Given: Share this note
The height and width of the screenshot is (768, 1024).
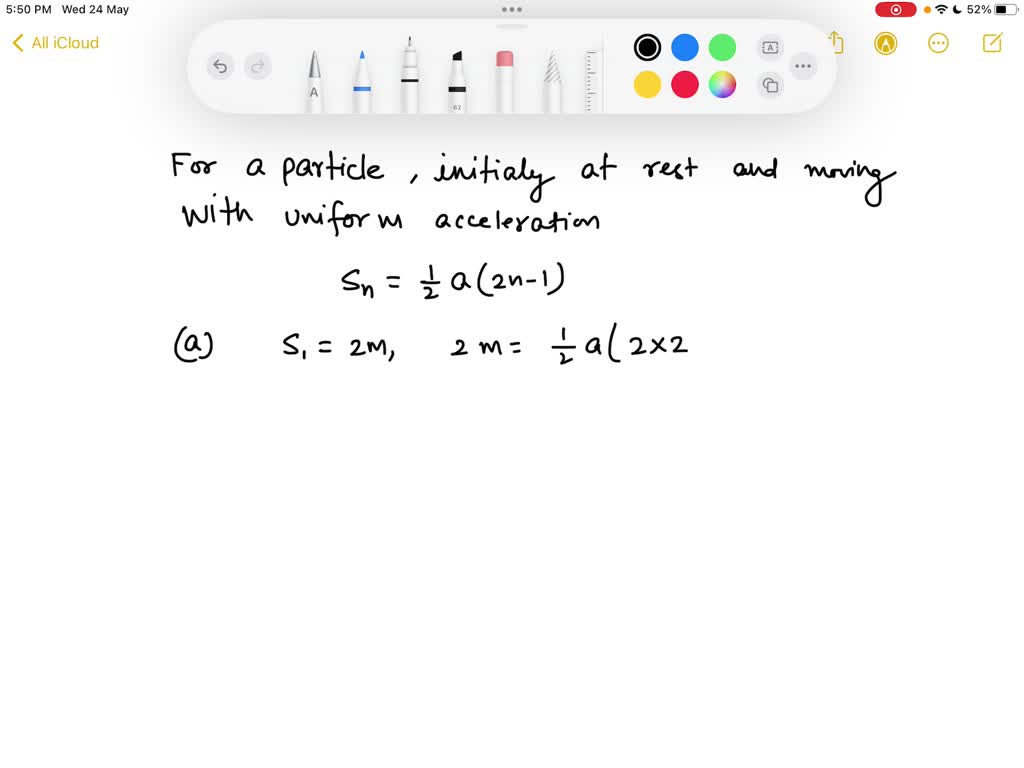Looking at the screenshot, I should pyautogui.click(x=837, y=43).
